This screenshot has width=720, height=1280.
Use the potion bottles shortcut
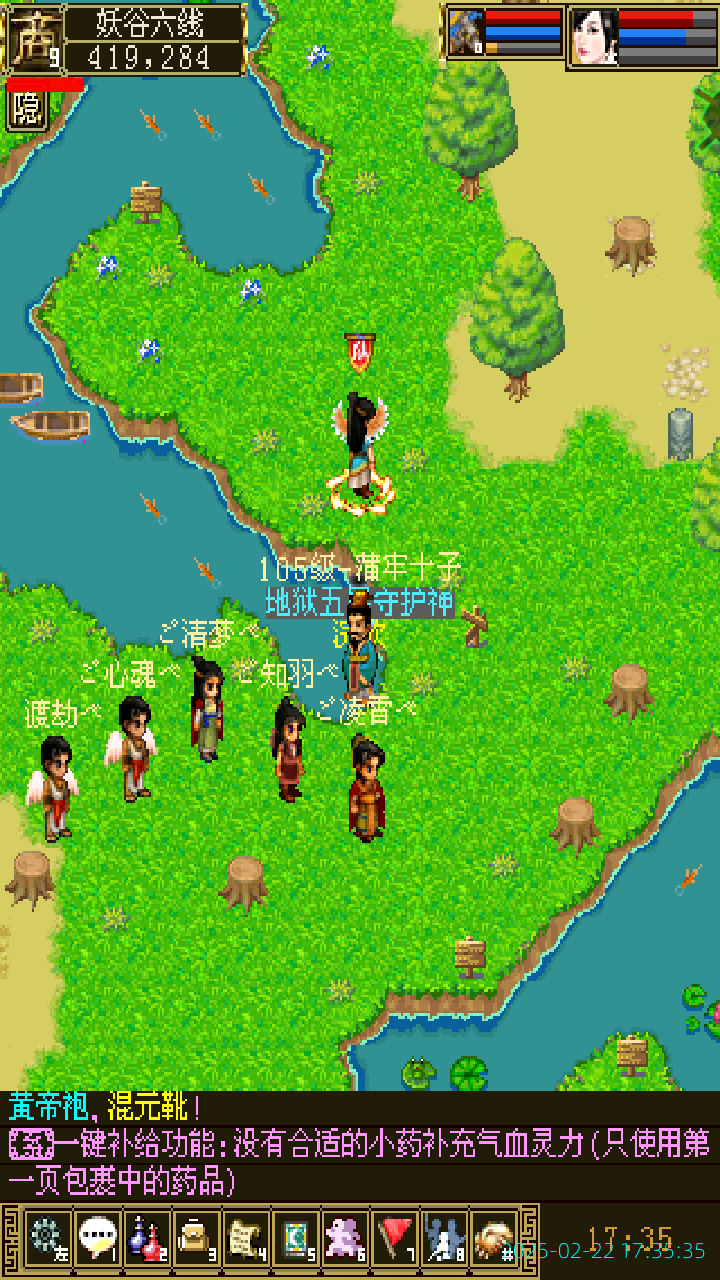coord(147,1238)
